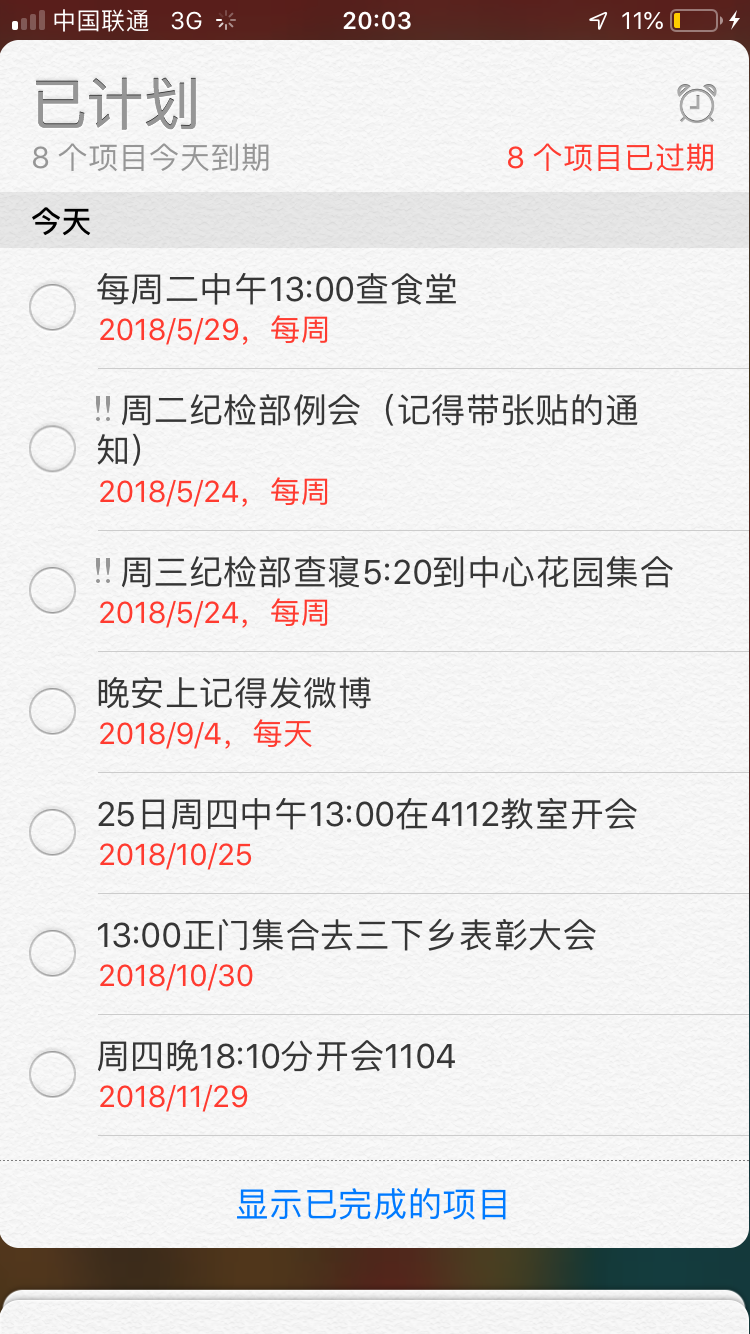Open the stacked list card below 已计划
This screenshot has height=1334, width=750.
[x=375, y=1312]
